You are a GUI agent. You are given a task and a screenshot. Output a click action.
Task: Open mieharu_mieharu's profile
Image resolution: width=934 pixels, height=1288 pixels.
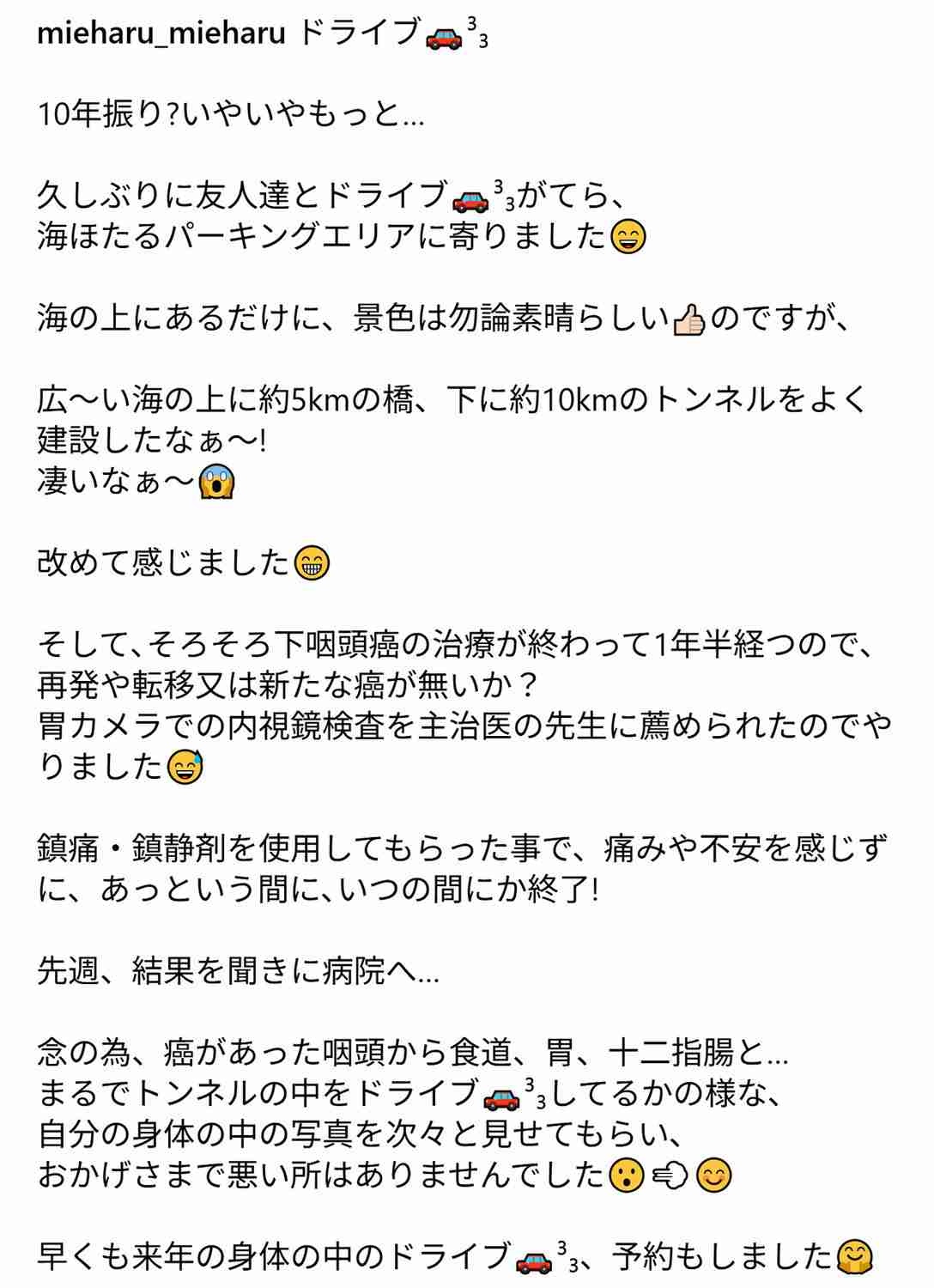pyautogui.click(x=161, y=33)
